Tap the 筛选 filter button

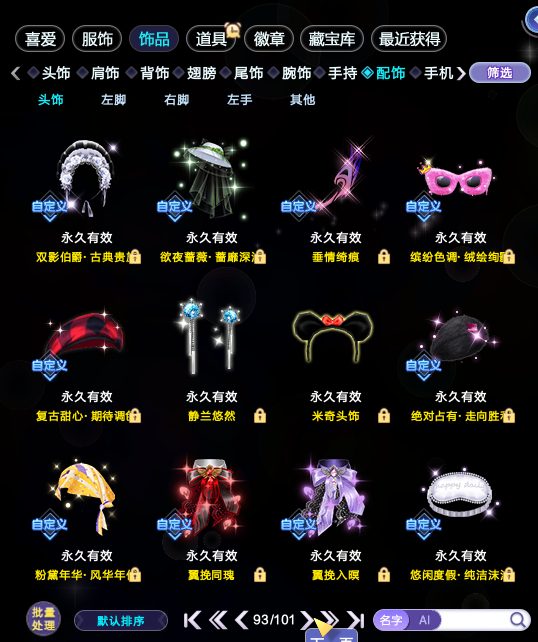click(x=500, y=73)
